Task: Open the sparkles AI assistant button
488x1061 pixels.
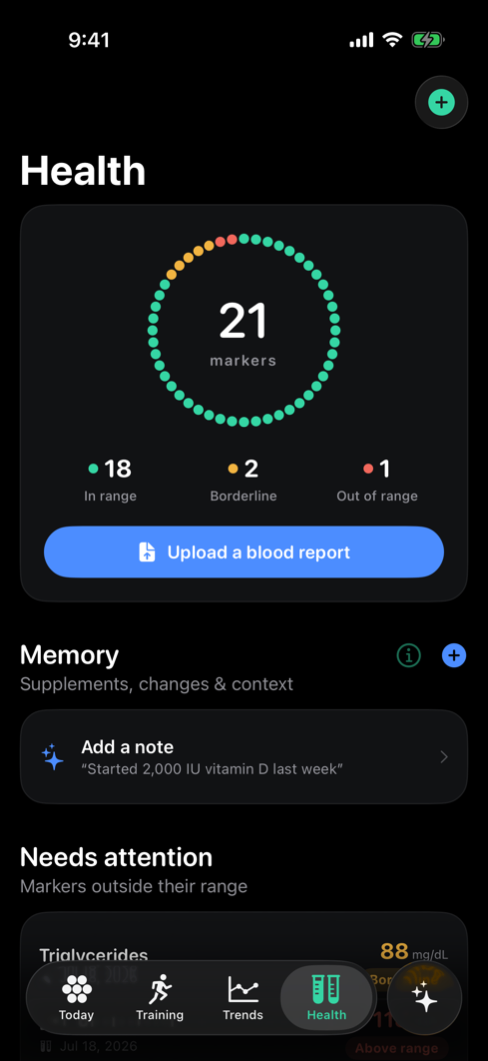Action: point(426,997)
